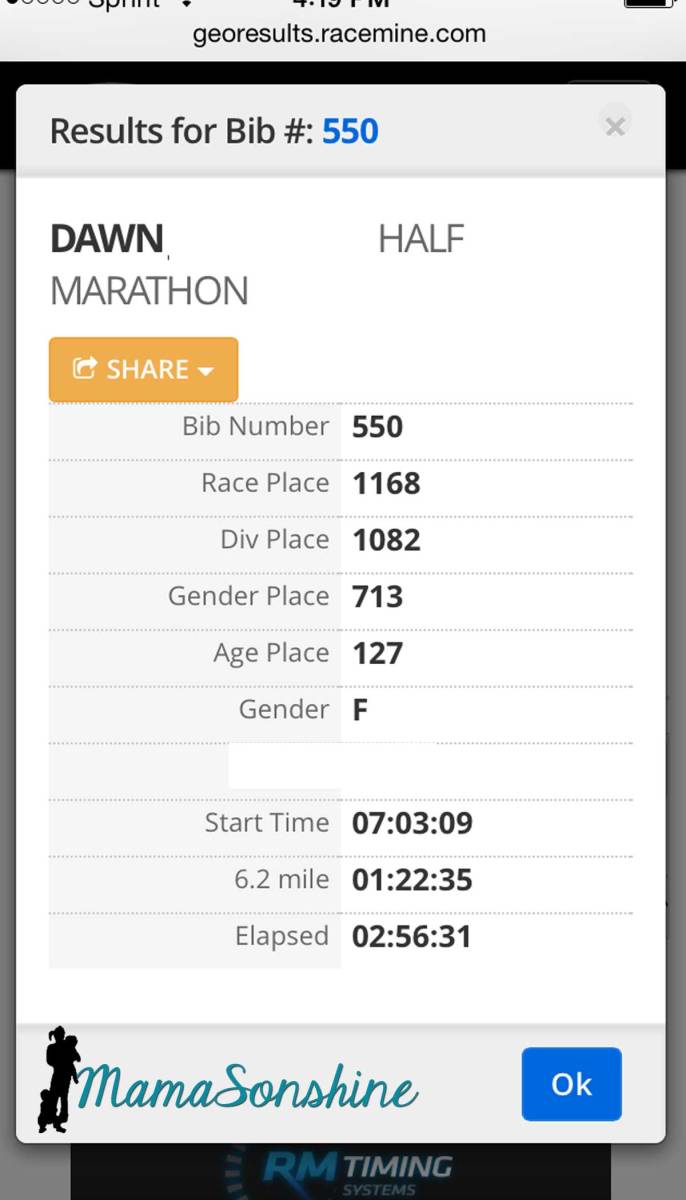The height and width of the screenshot is (1200, 686).
Task: Tap the georesults.racemine.com address bar
Action: pos(339,33)
